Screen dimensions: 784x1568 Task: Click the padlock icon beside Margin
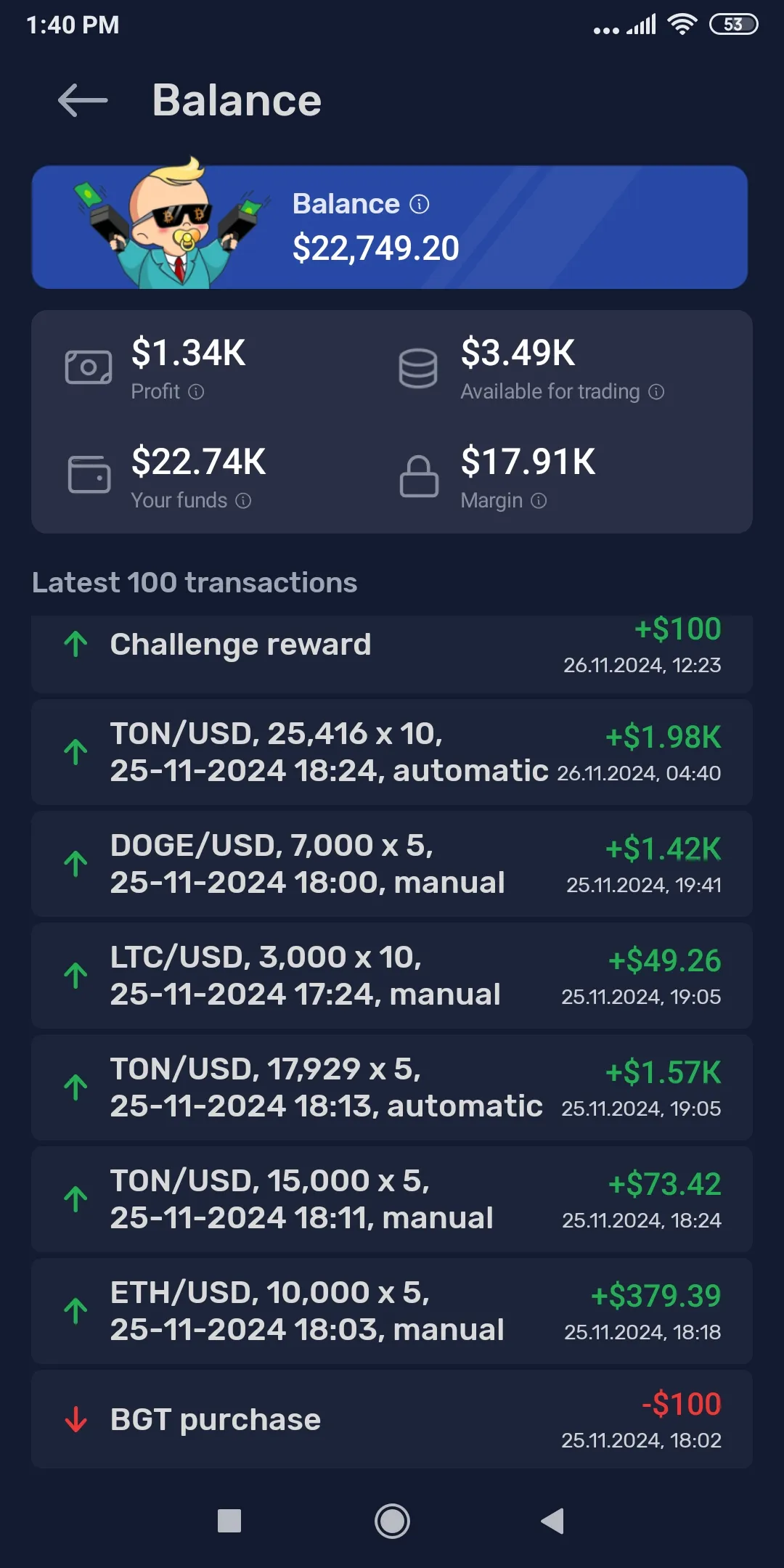419,476
